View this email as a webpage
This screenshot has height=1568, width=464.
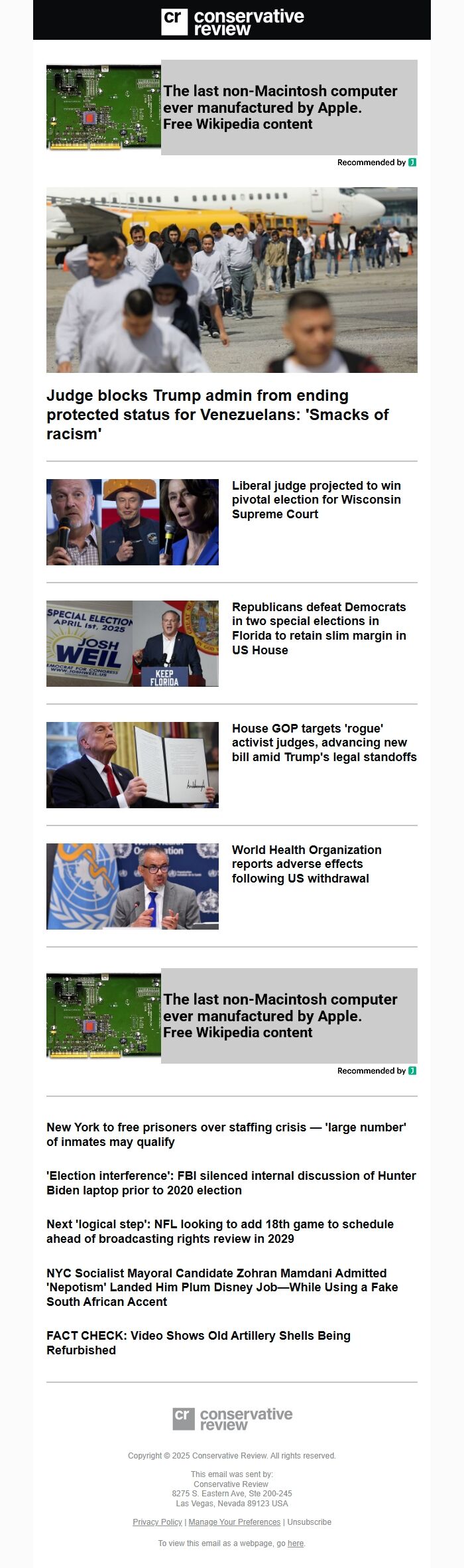click(295, 1543)
